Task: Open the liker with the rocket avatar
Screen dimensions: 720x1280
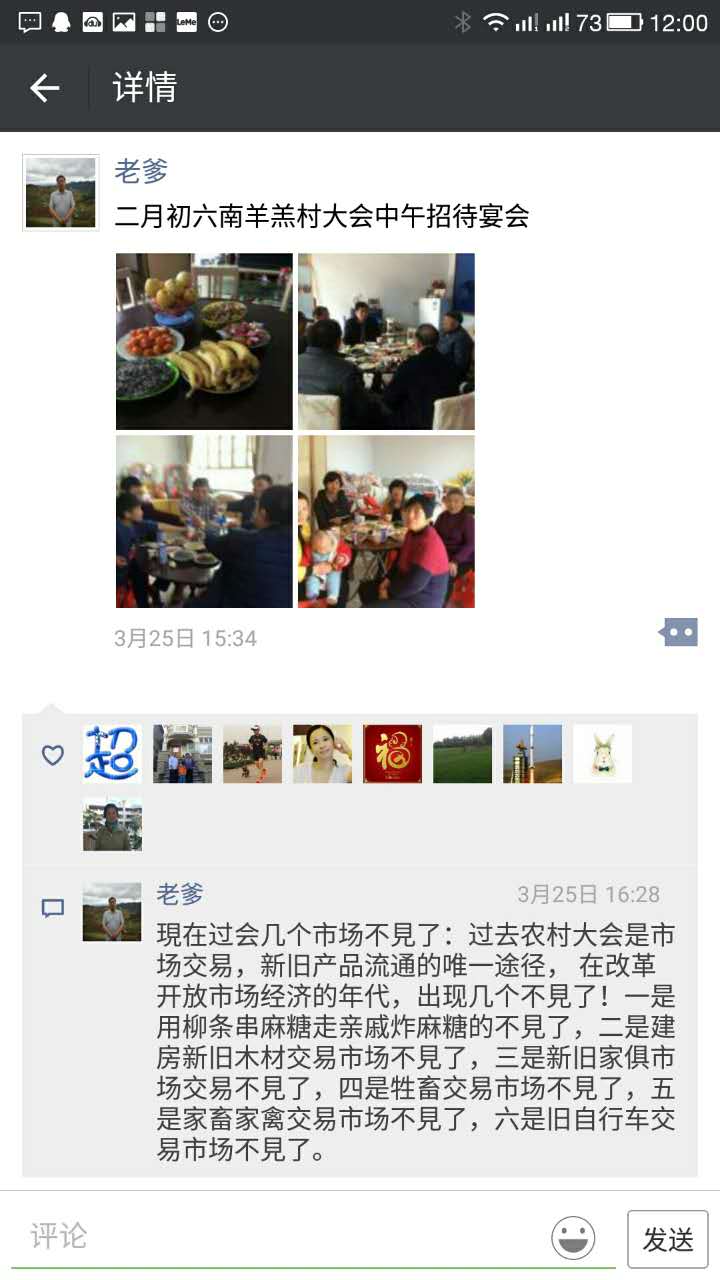Action: coord(532,754)
